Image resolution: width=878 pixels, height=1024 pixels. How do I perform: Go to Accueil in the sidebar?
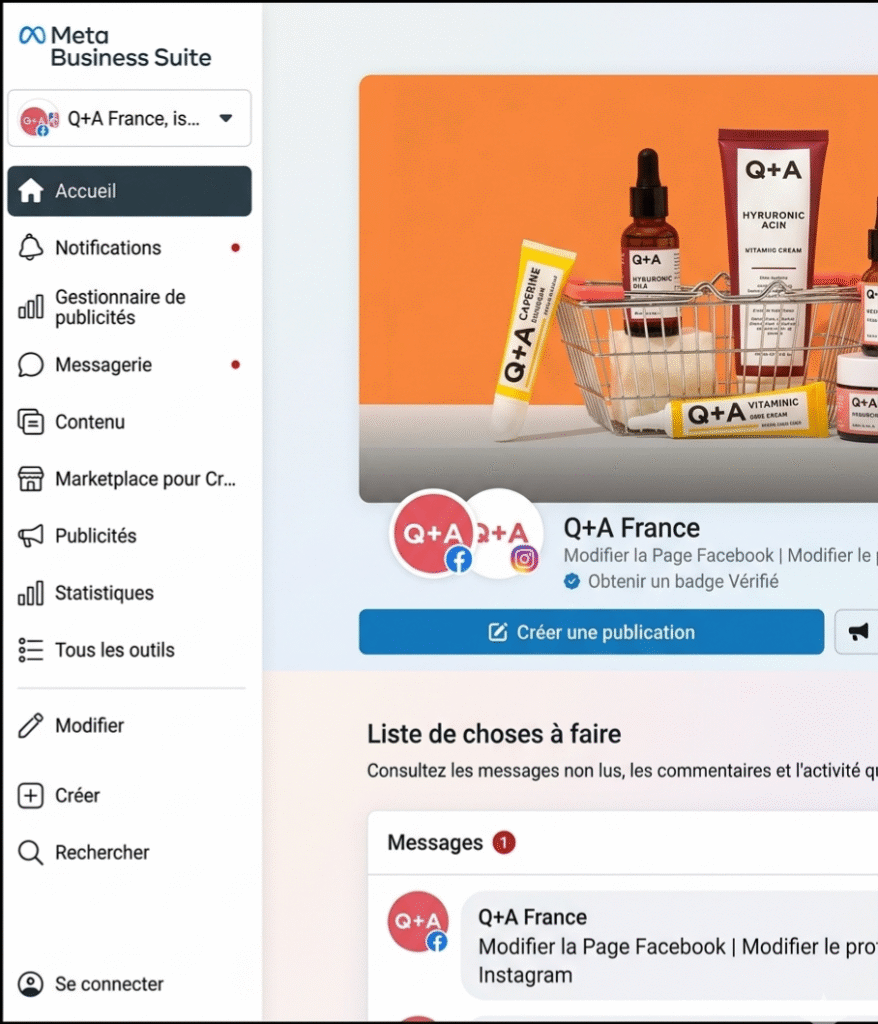[x=129, y=191]
